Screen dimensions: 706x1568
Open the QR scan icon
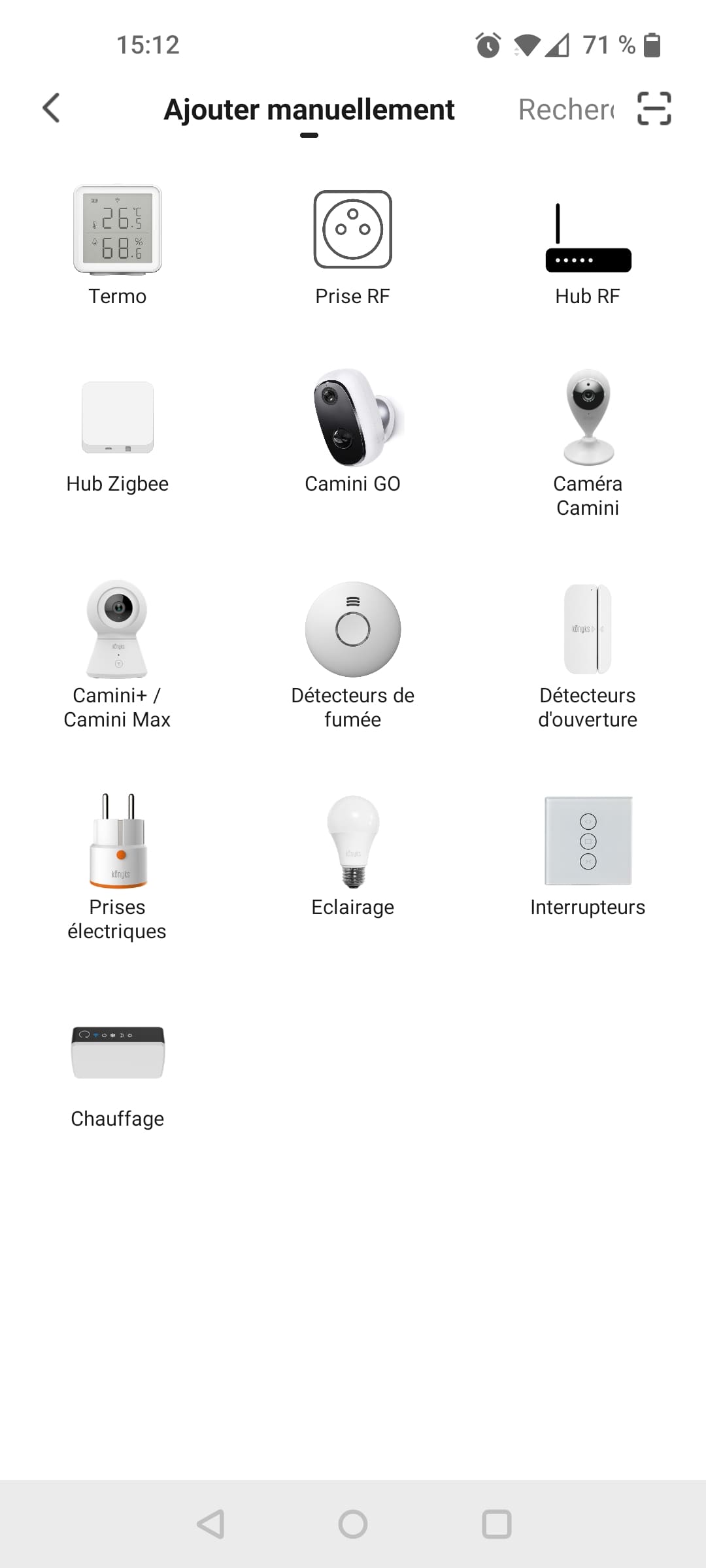click(654, 108)
